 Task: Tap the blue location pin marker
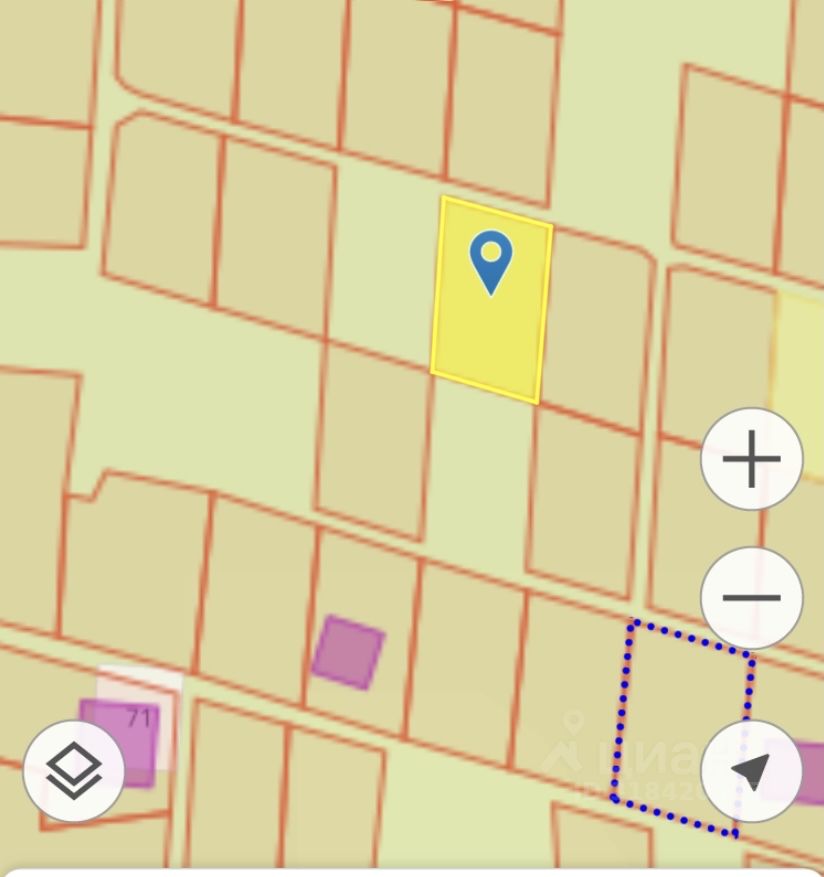490,259
